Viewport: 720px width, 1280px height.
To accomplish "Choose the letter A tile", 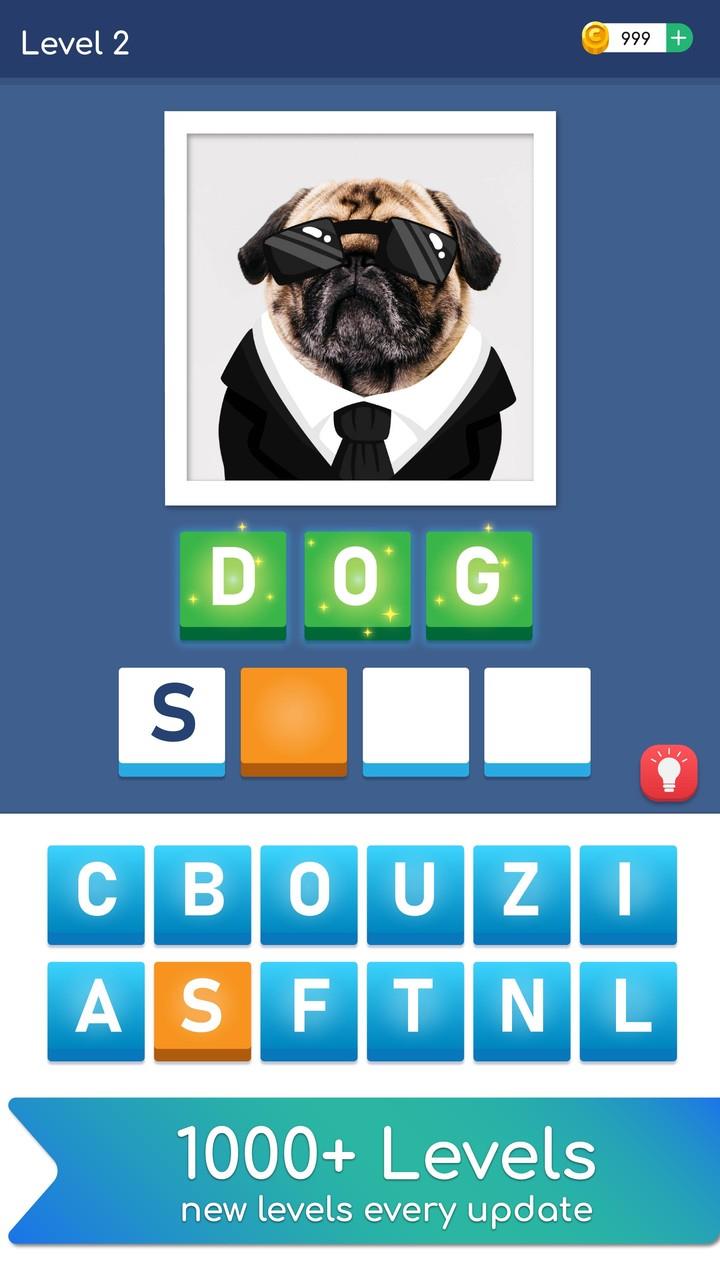I will [x=96, y=1010].
